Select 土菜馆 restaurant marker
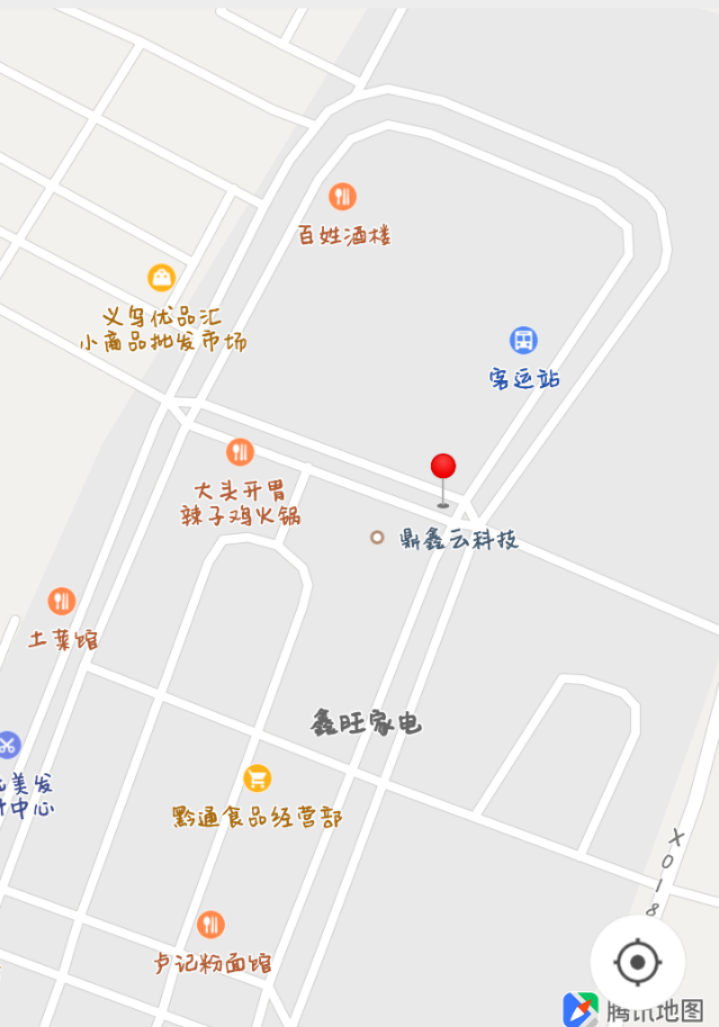Image resolution: width=719 pixels, height=1027 pixels. click(x=62, y=601)
